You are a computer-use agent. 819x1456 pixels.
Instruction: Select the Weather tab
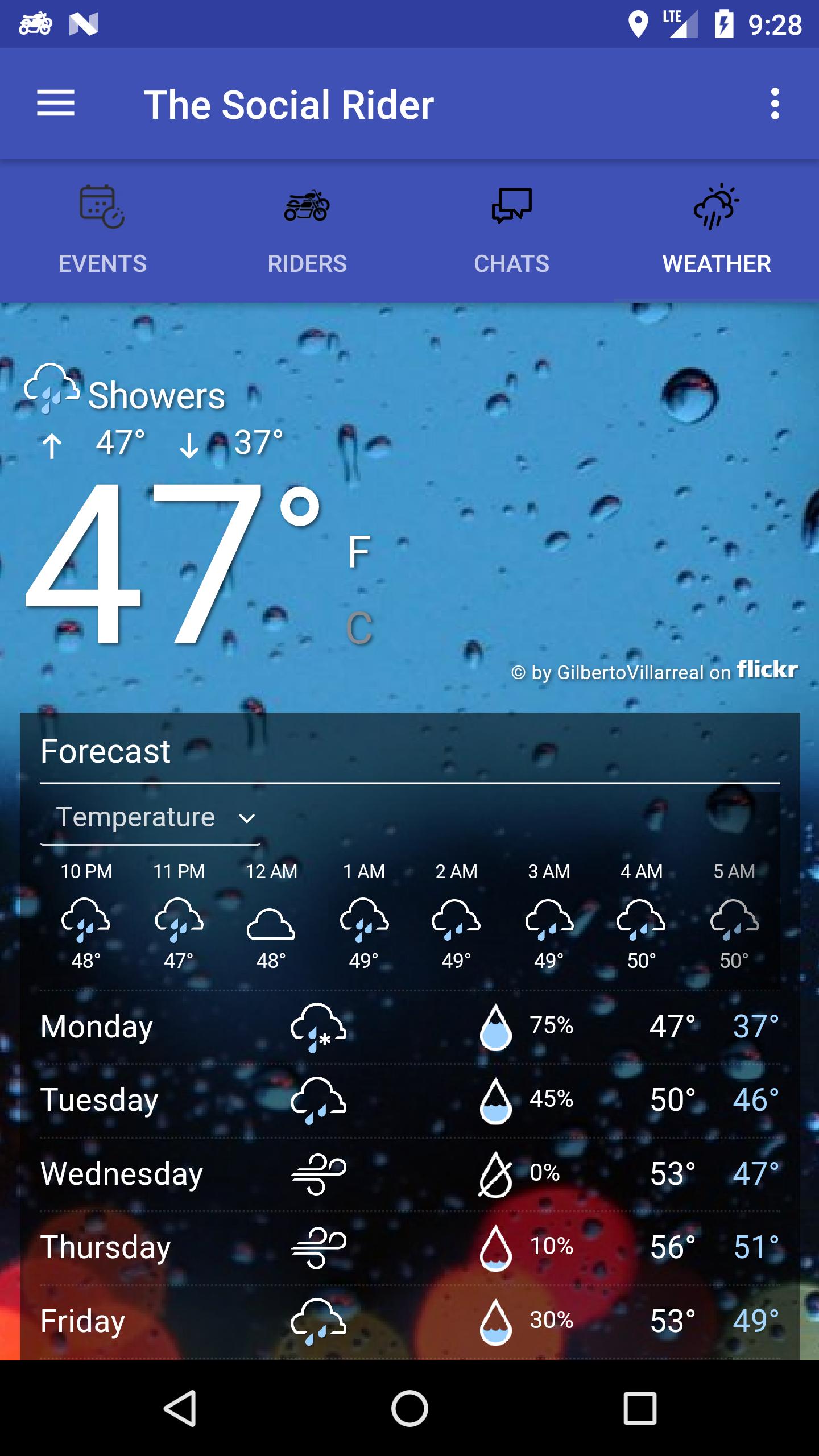[x=717, y=230]
